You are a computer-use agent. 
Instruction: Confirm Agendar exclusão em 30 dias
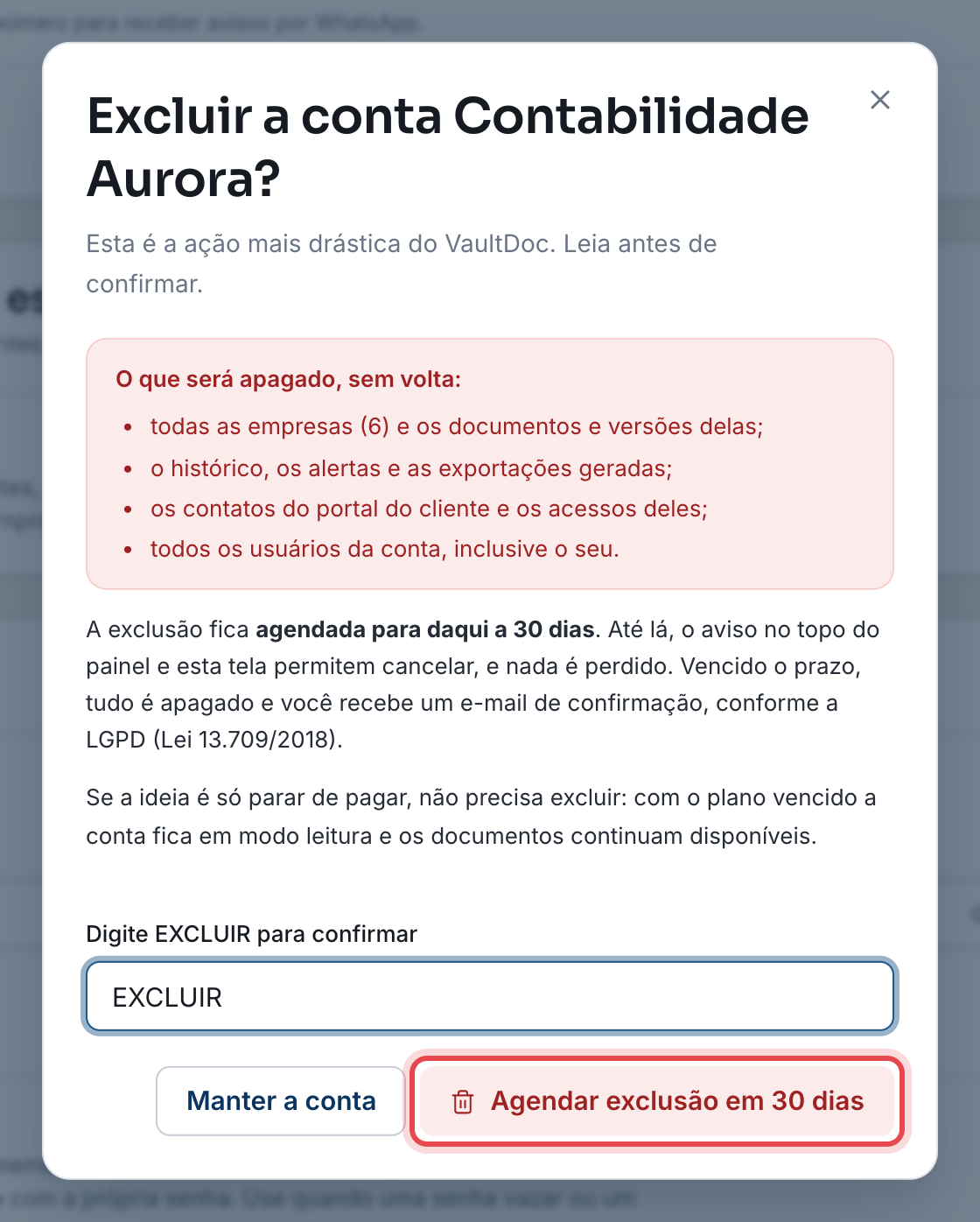pos(657,1100)
